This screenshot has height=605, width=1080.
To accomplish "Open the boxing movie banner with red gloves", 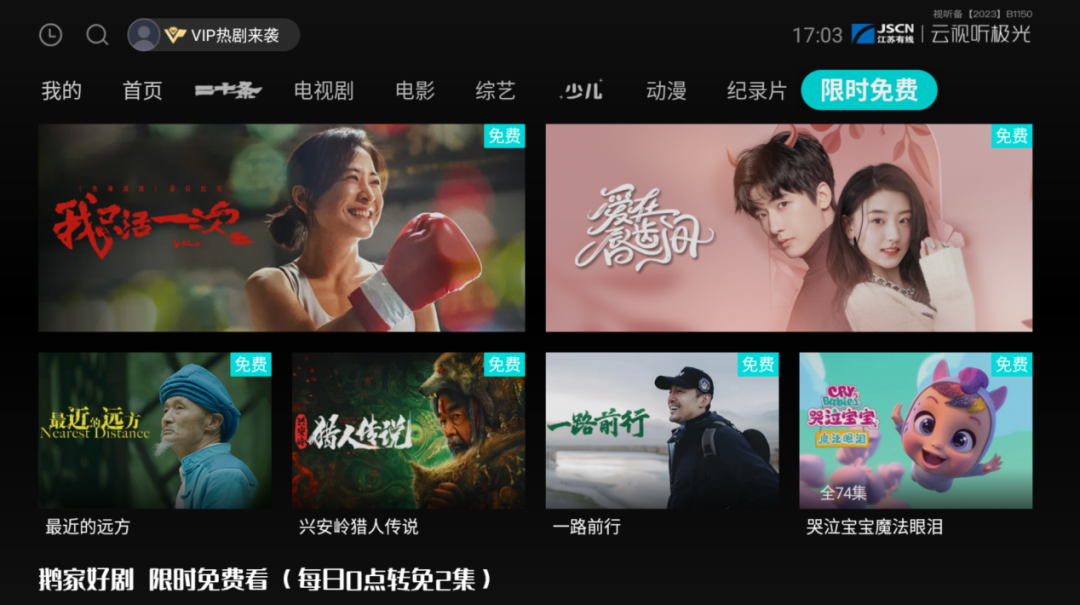I will pyautogui.click(x=281, y=228).
